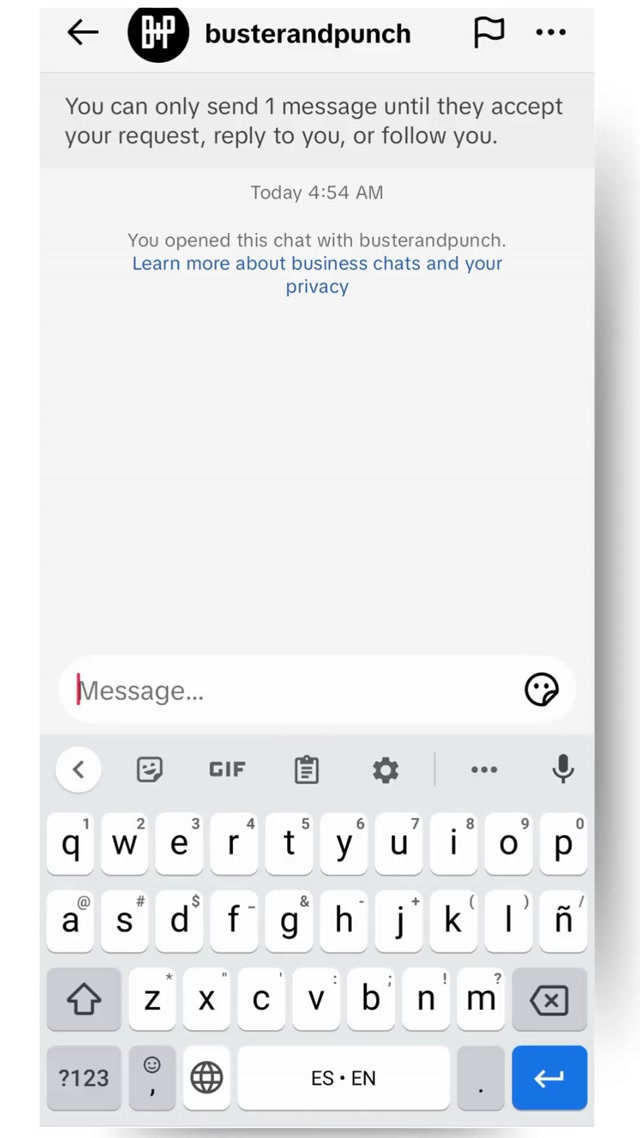Viewport: 640px width, 1138px height.
Task: Tap the backspace key
Action: 549,999
